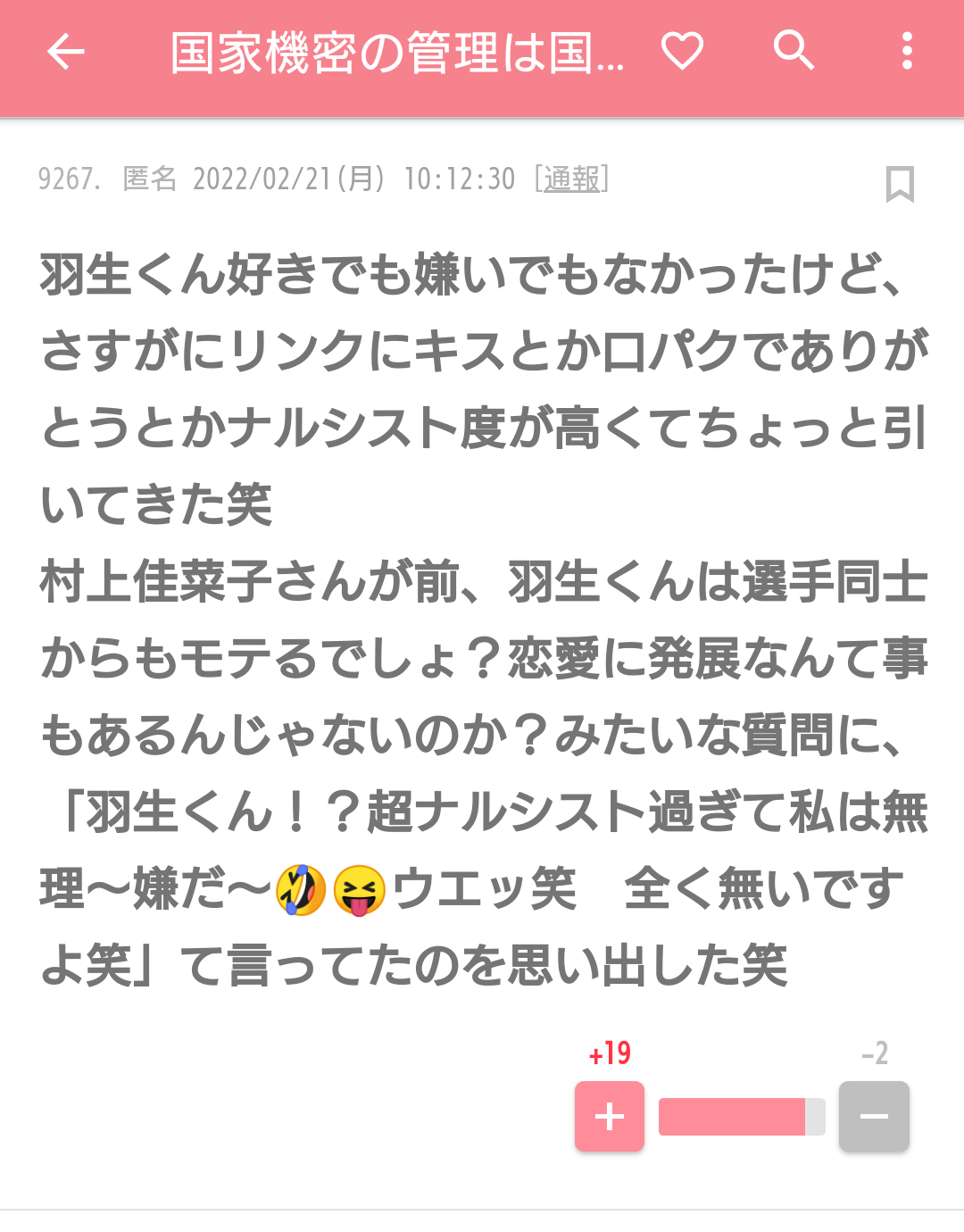Favorite this thread with the heart icon
The image size is (964, 1232).
(x=682, y=51)
